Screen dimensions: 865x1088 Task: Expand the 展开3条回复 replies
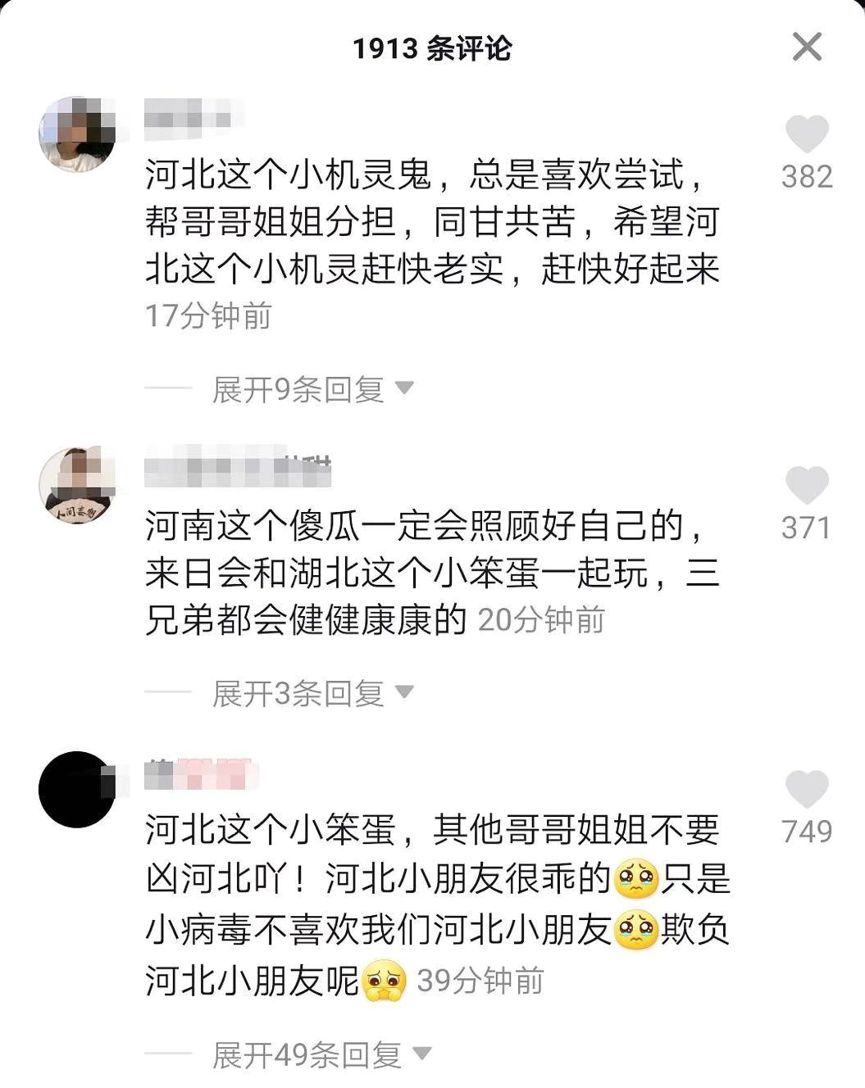click(x=312, y=692)
